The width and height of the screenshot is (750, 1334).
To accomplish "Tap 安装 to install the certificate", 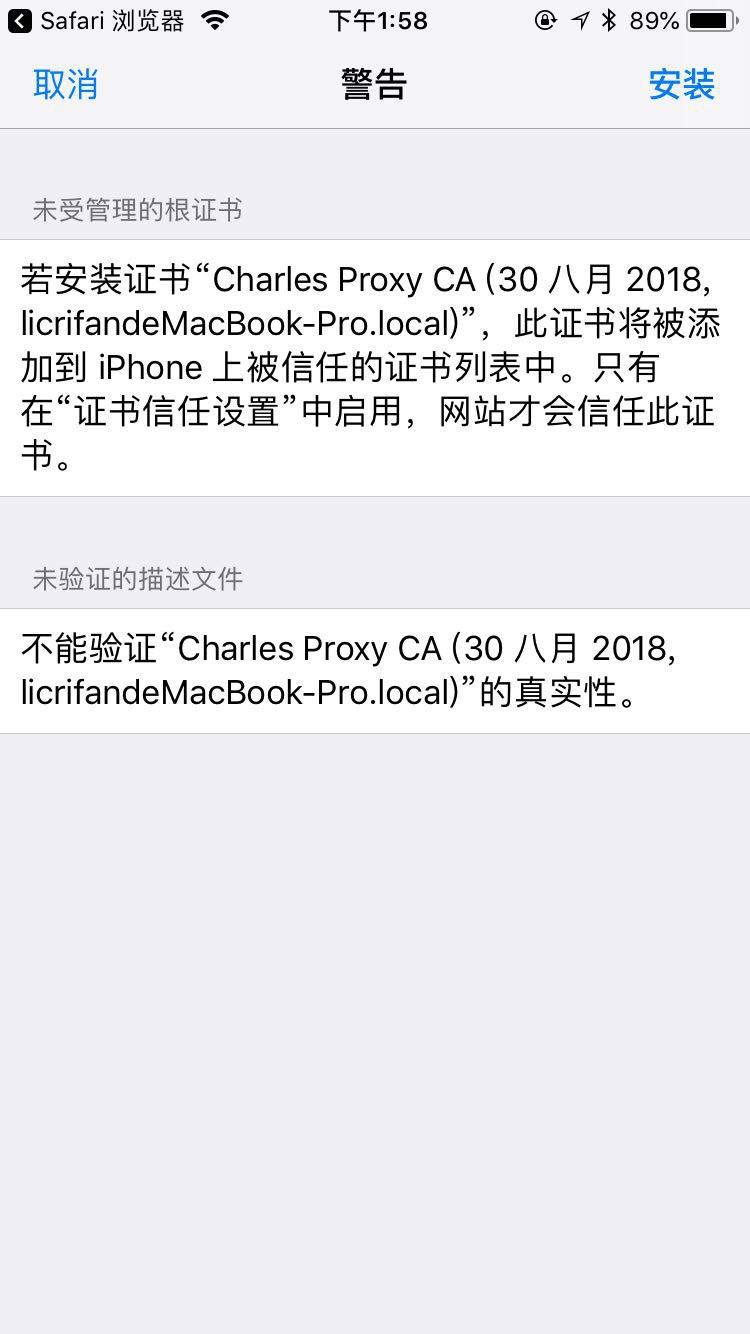I will 681,84.
